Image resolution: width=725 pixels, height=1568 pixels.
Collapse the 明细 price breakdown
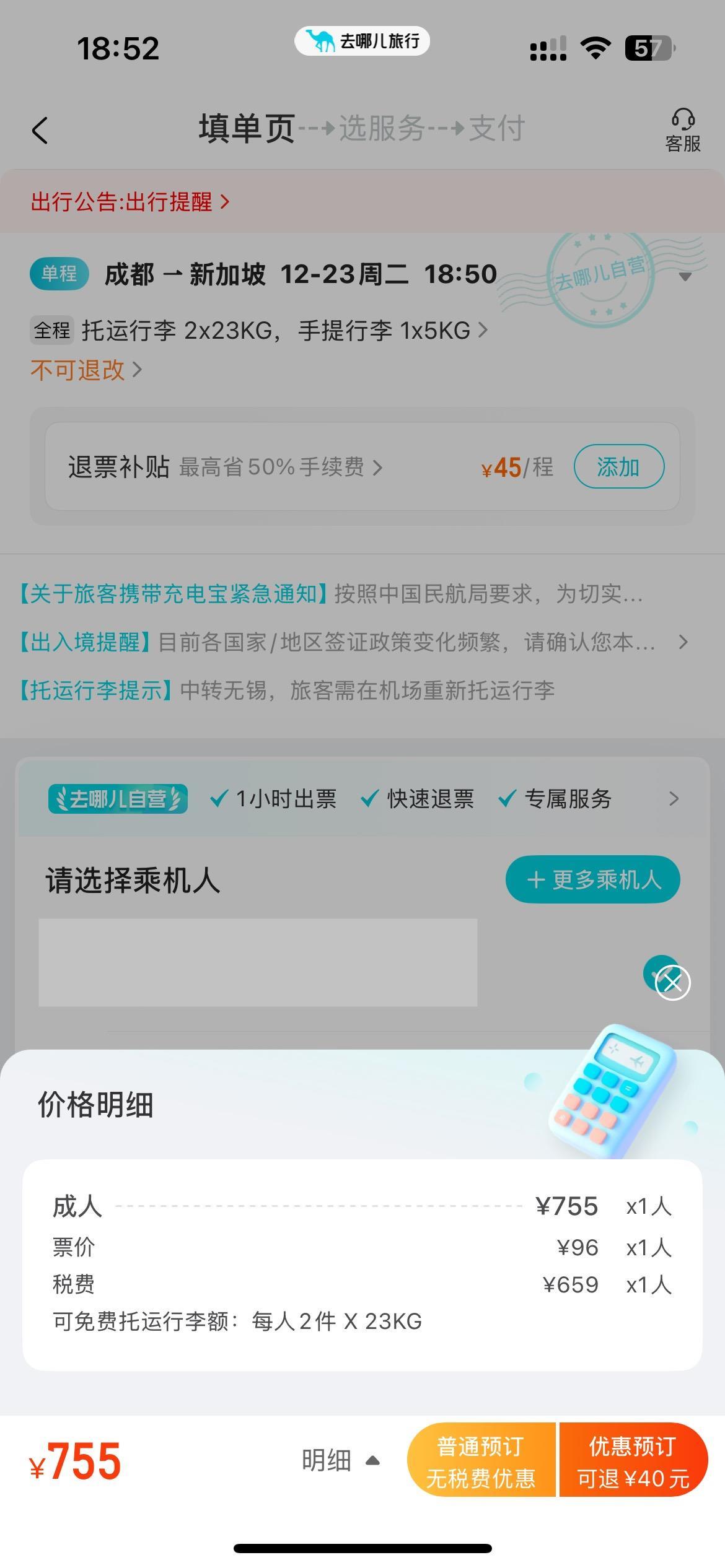[340, 1461]
